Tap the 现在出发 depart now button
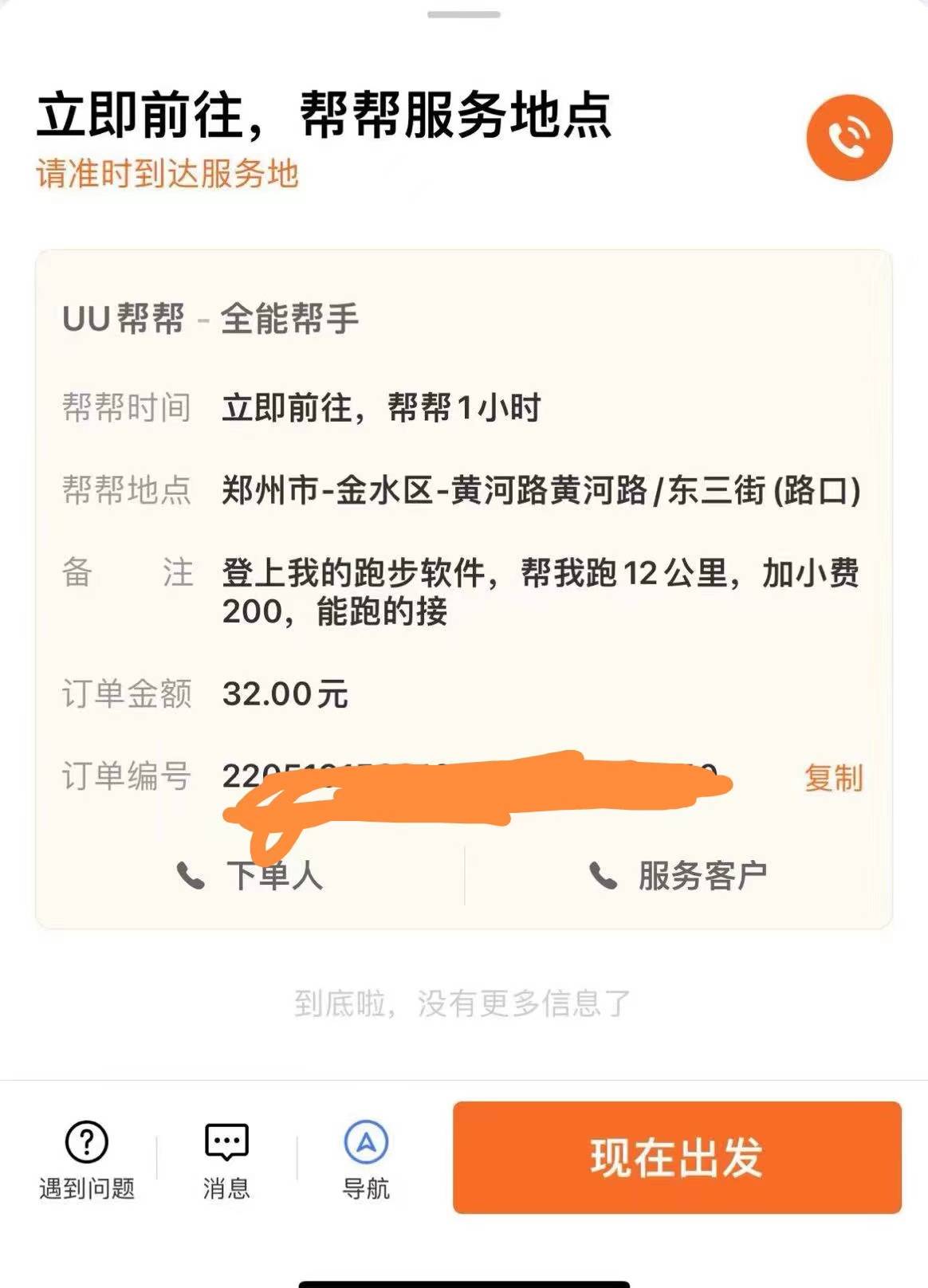This screenshot has height=1288, width=928. (676, 1157)
